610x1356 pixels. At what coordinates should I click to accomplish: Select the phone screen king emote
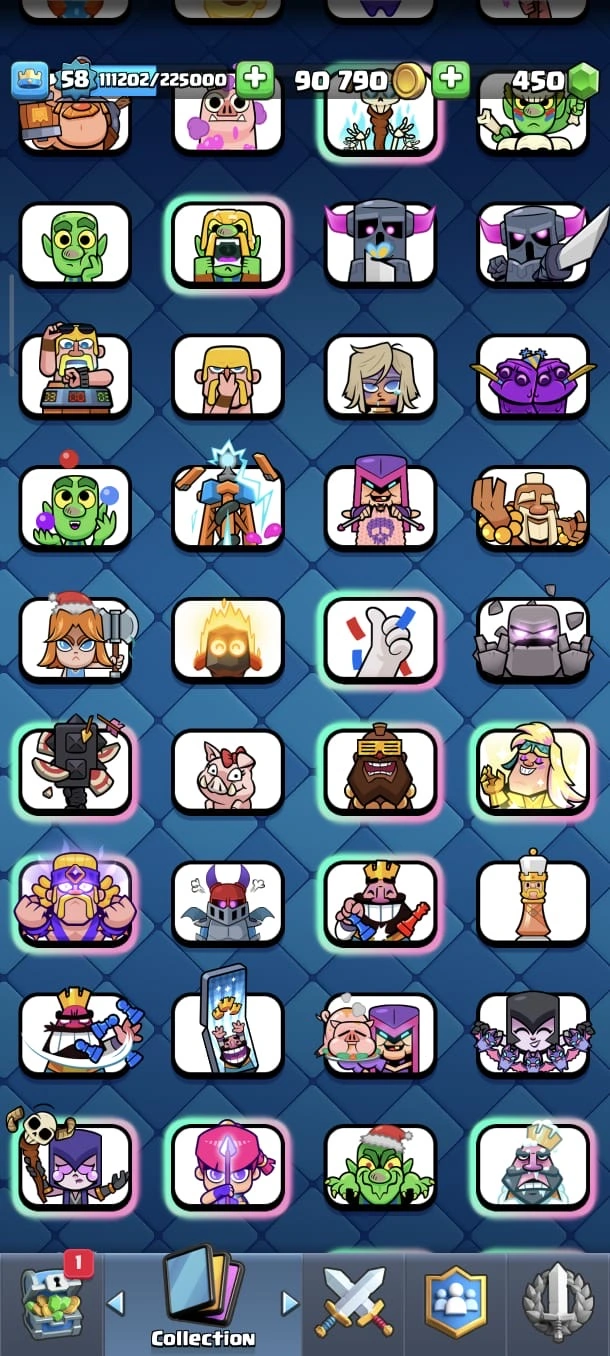[228, 1034]
